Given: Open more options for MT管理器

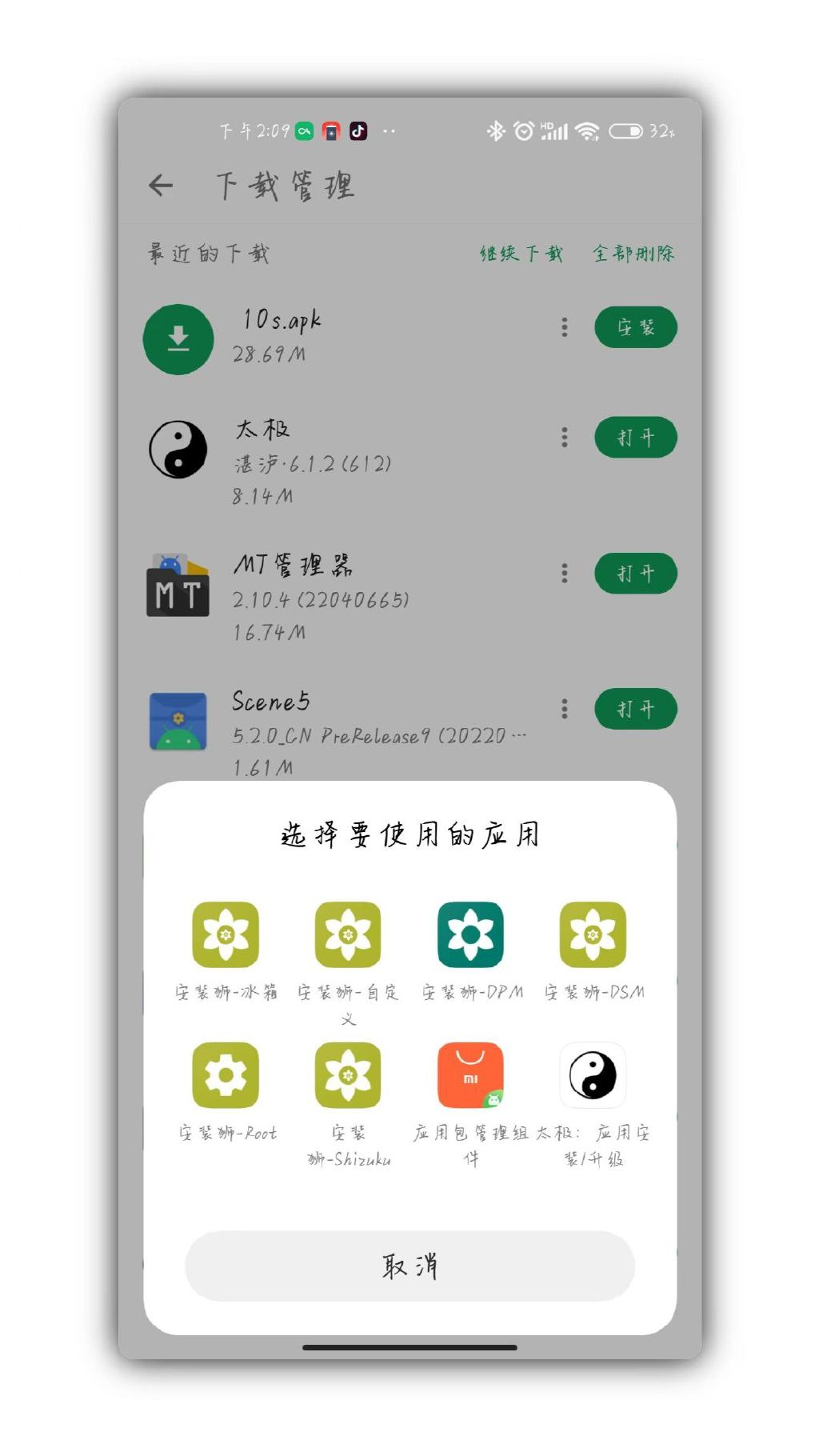Looking at the screenshot, I should pyautogui.click(x=565, y=574).
